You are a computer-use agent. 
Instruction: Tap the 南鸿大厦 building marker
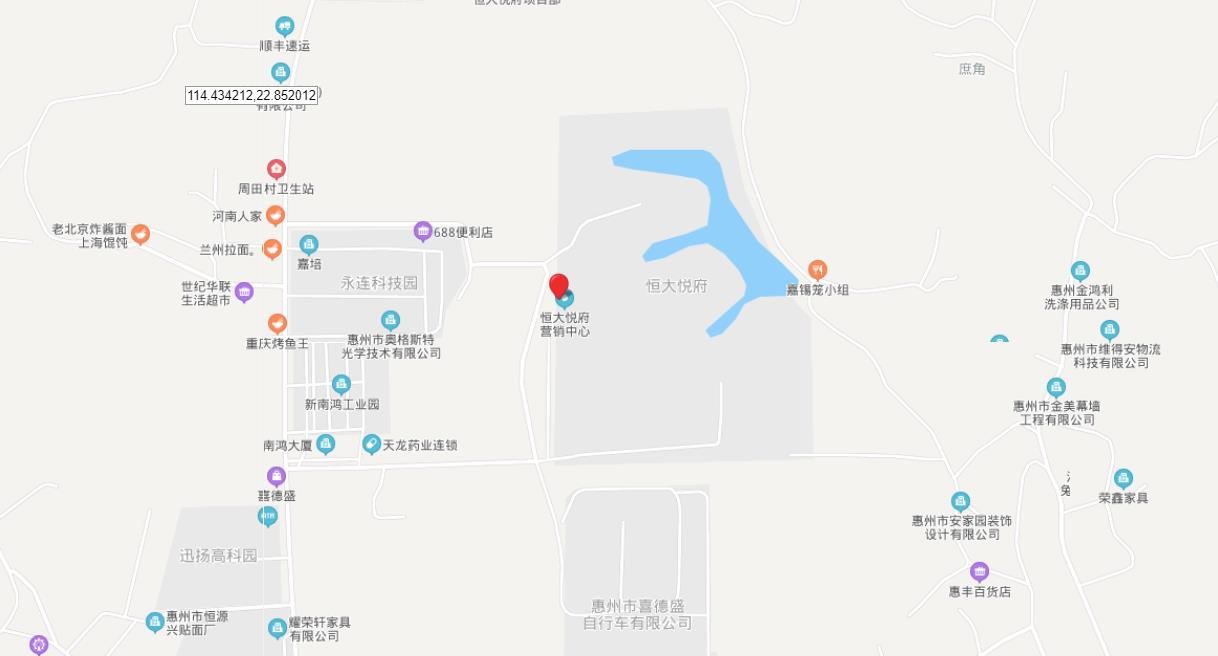[x=325, y=444]
